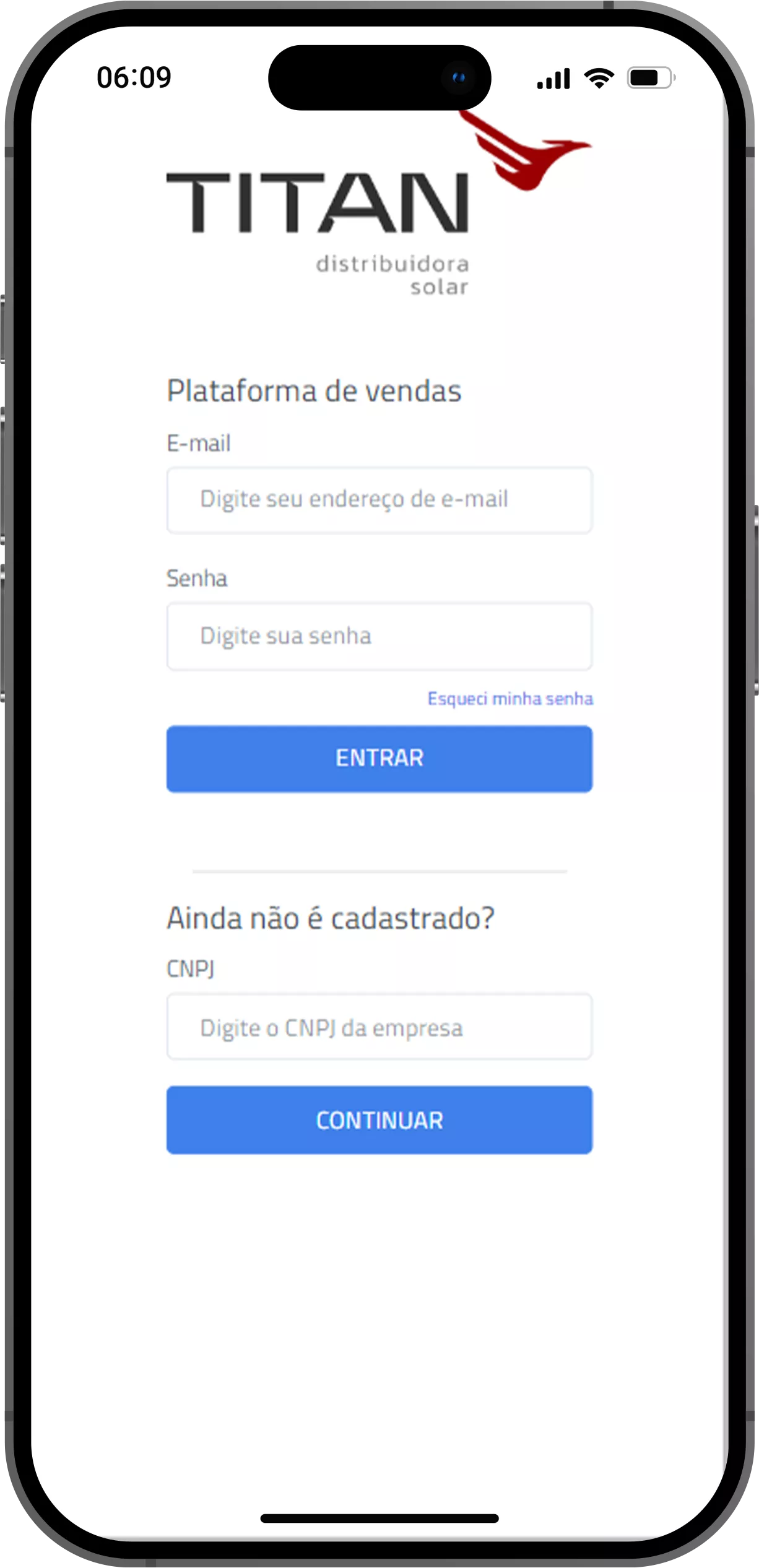The width and height of the screenshot is (759, 1568).
Task: Tap the Senha password field
Action: tap(379, 636)
